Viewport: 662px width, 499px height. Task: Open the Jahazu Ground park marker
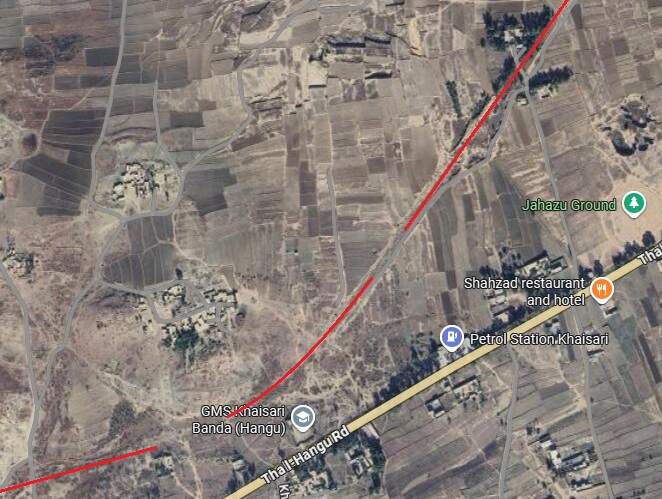click(633, 204)
